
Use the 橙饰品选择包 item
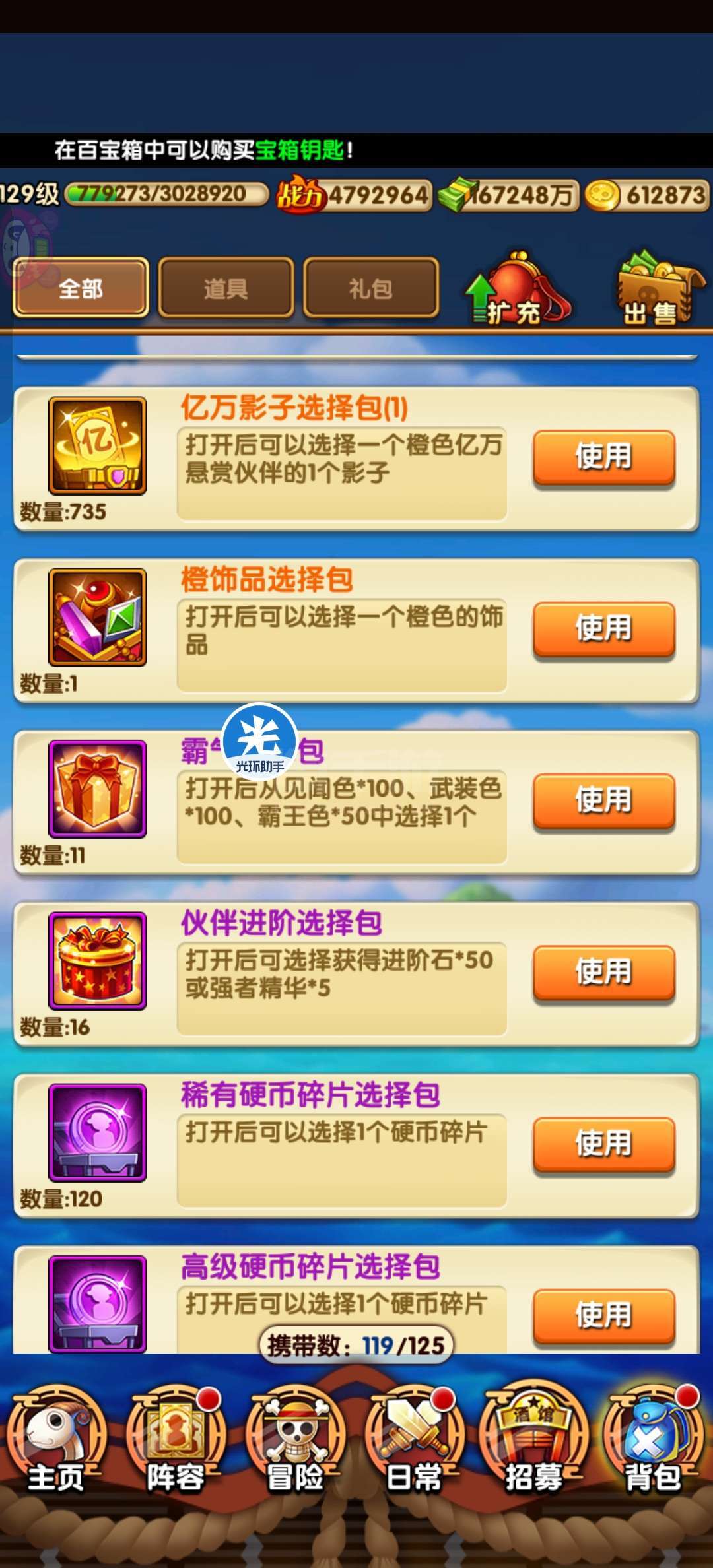click(604, 629)
